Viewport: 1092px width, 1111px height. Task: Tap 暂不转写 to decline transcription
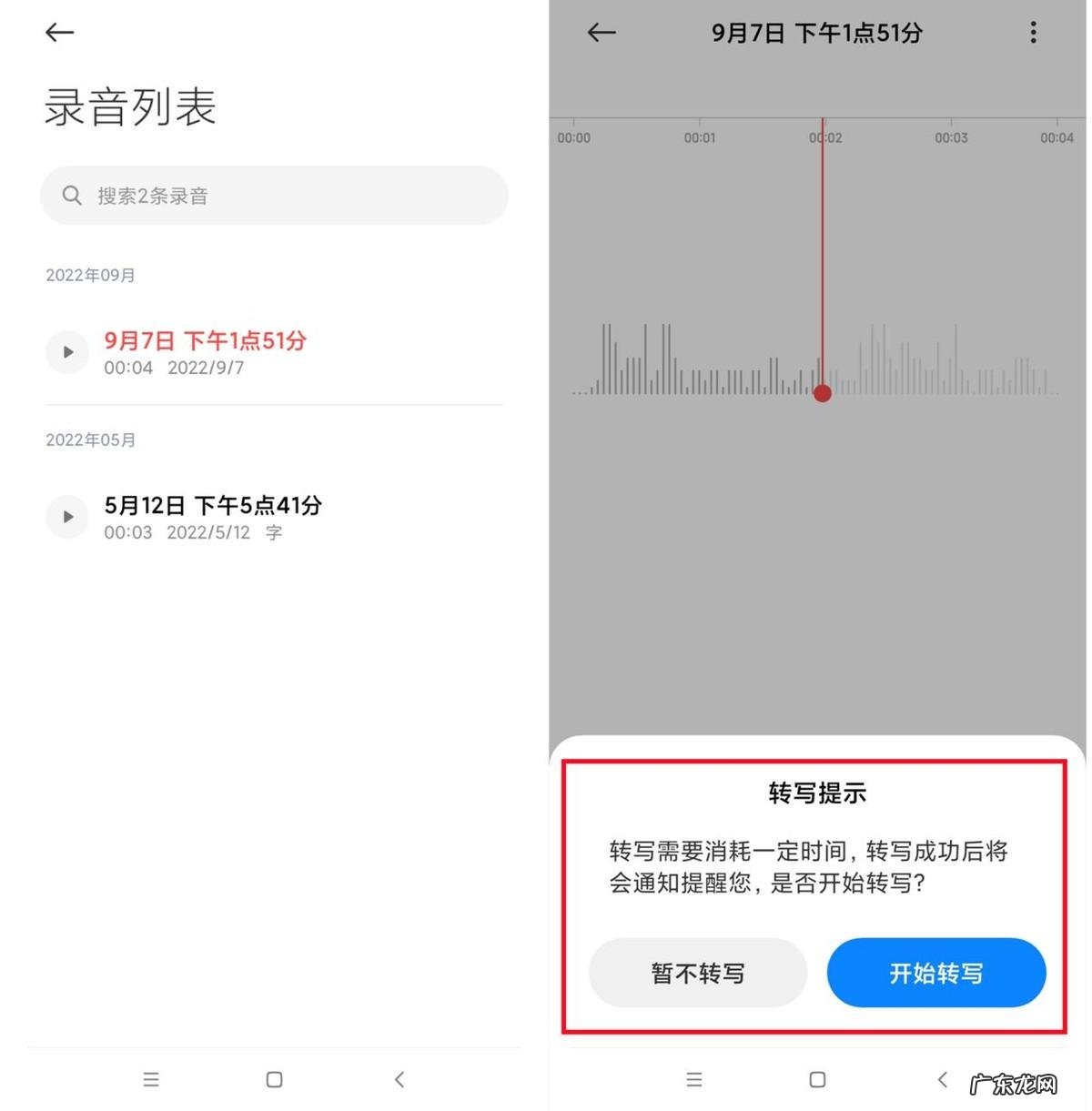coord(698,973)
